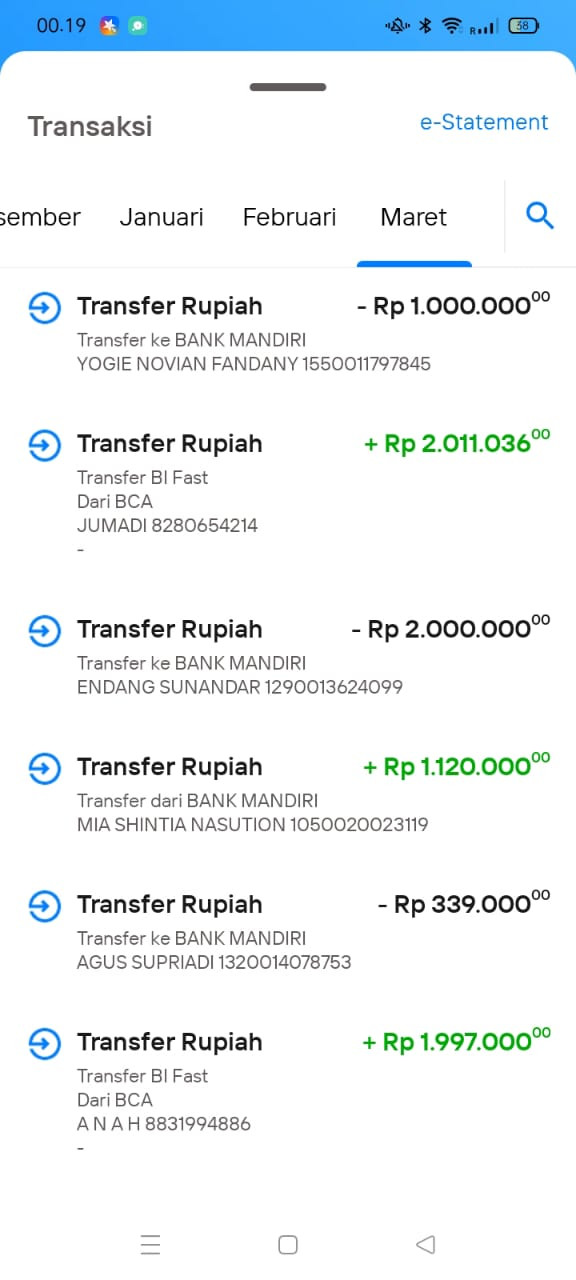Open the Rp 339.000 transfer to Agus Supriadi

pyautogui.click(x=288, y=932)
